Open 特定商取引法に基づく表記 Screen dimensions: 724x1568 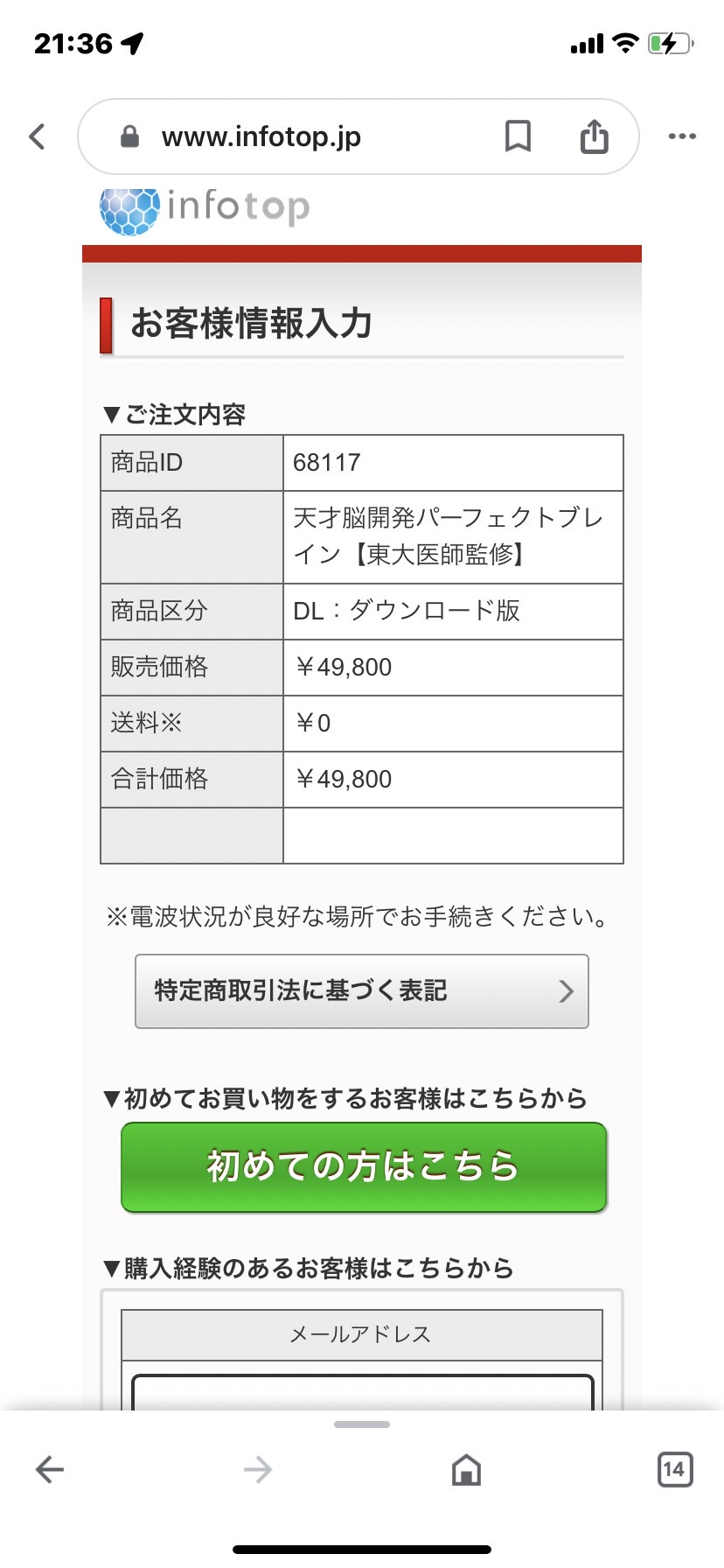[x=362, y=991]
